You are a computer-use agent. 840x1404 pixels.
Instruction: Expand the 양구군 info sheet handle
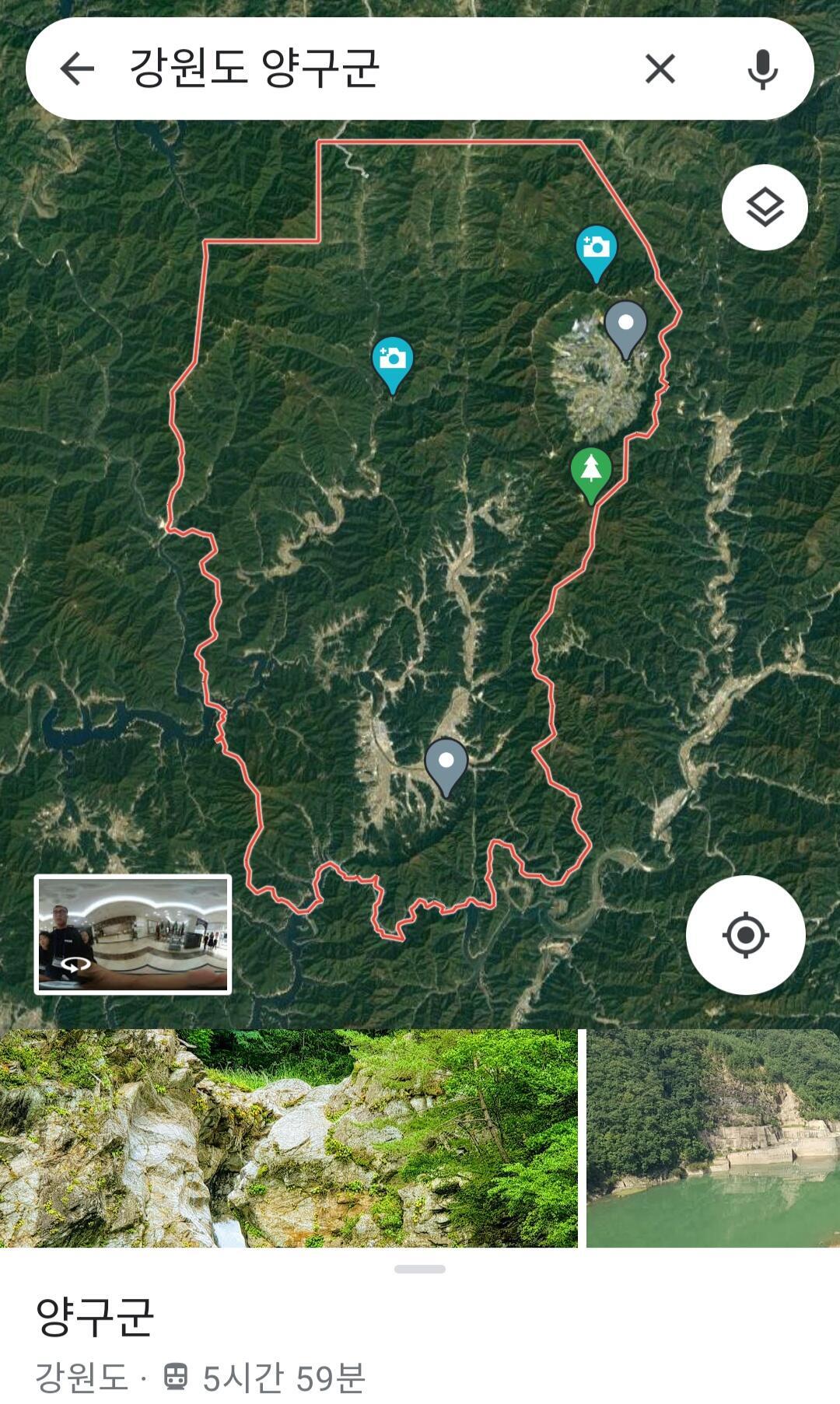tap(420, 1269)
